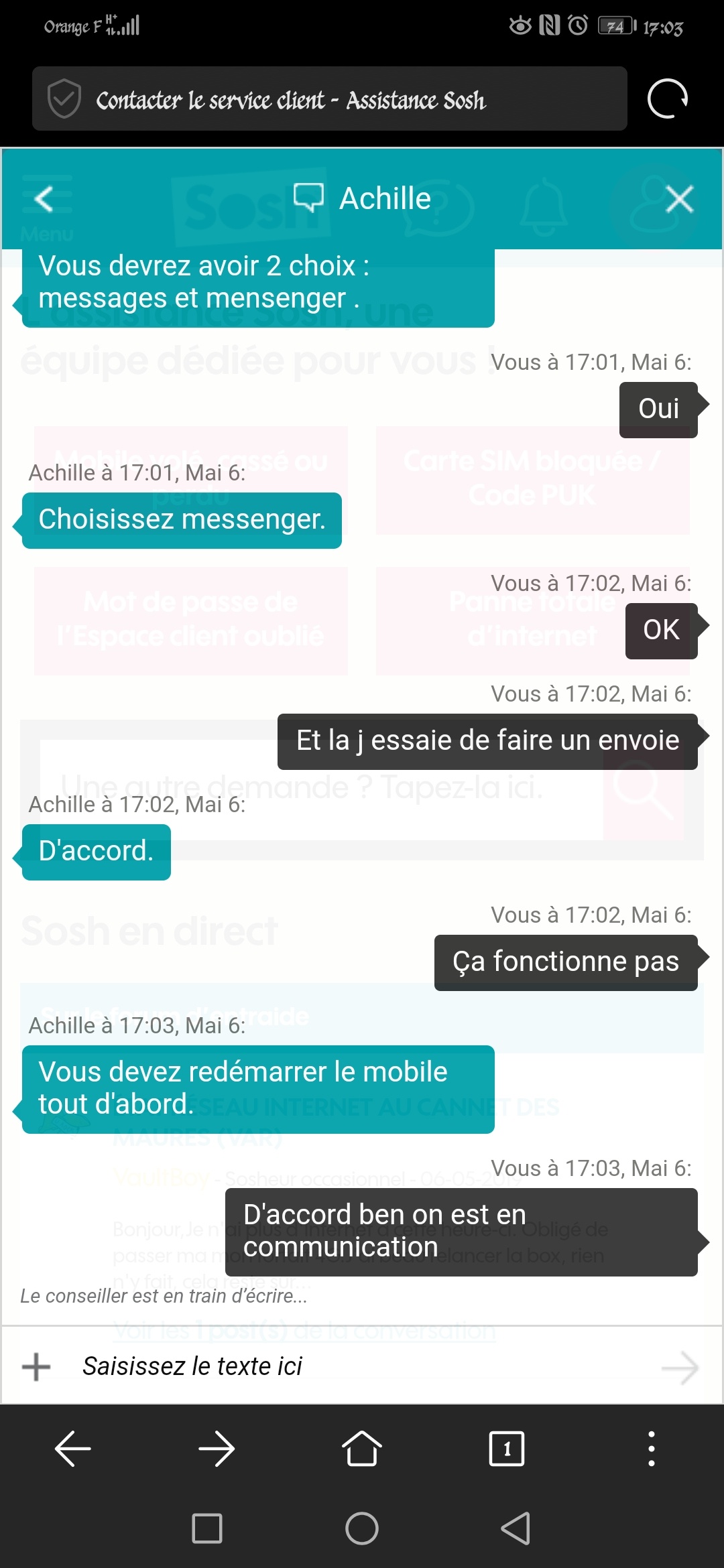Go back with the chat header arrow

[44, 199]
